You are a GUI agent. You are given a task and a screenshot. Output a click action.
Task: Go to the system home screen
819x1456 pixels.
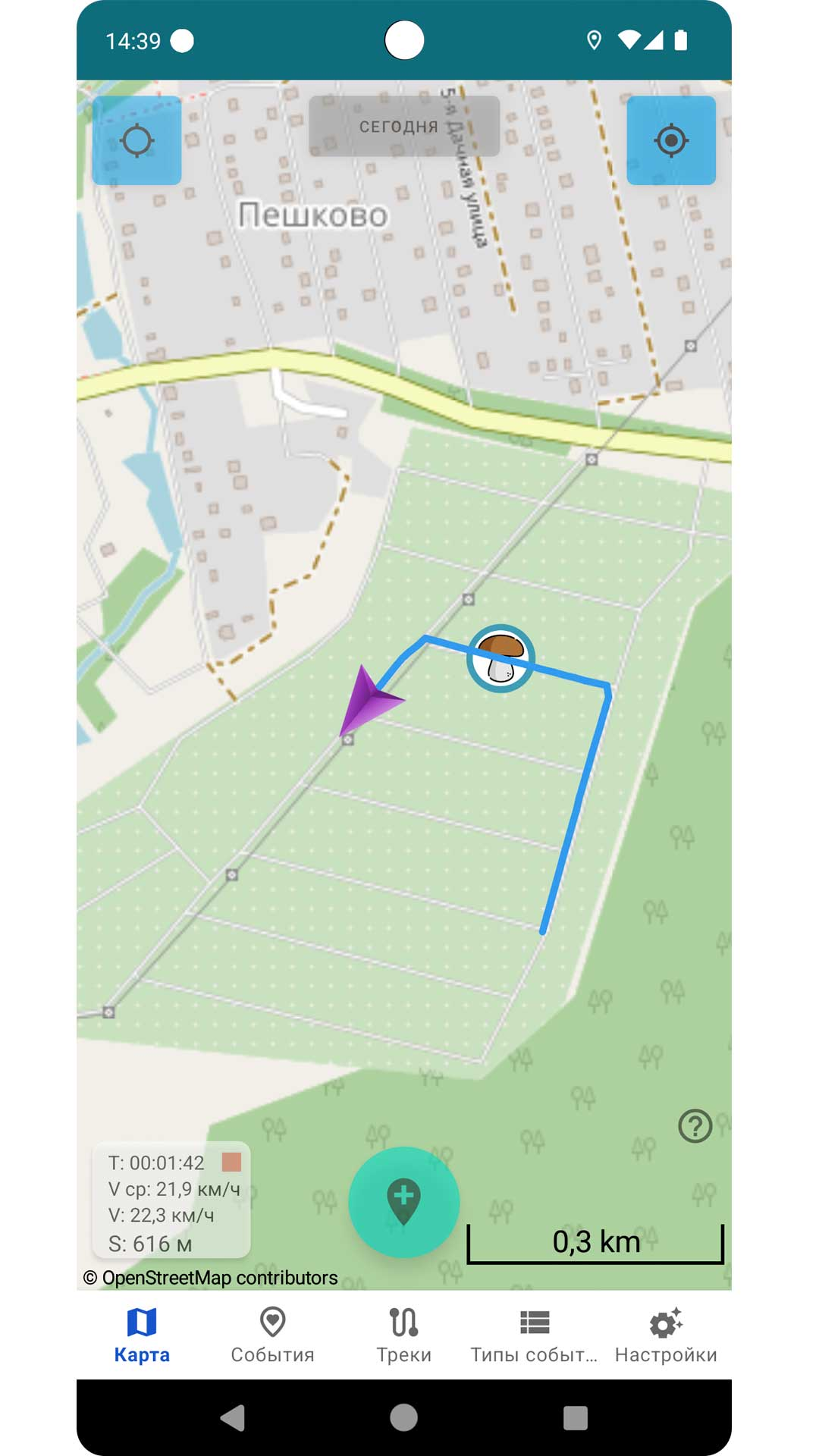[x=403, y=1417]
